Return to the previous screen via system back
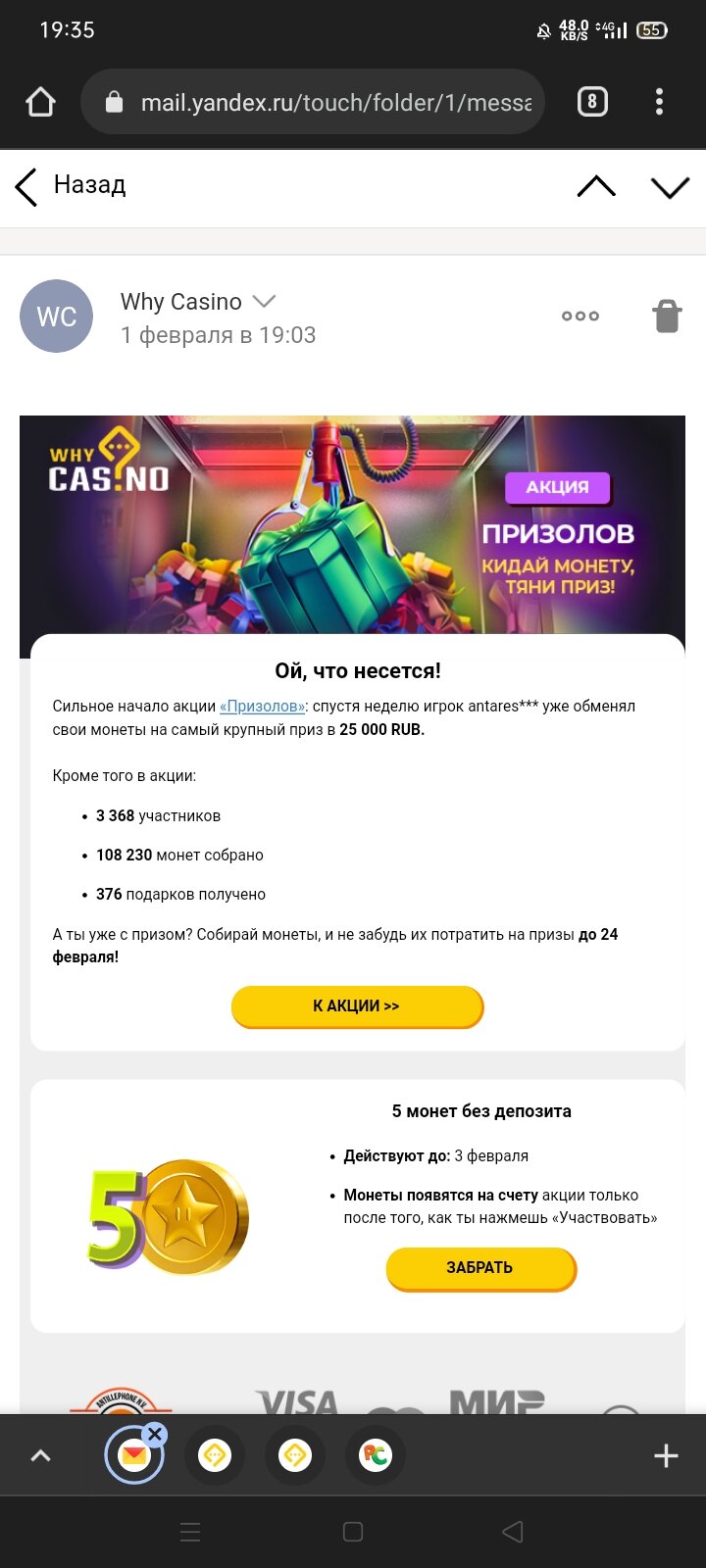Viewport: 706px width, 1568px height. click(x=513, y=1532)
